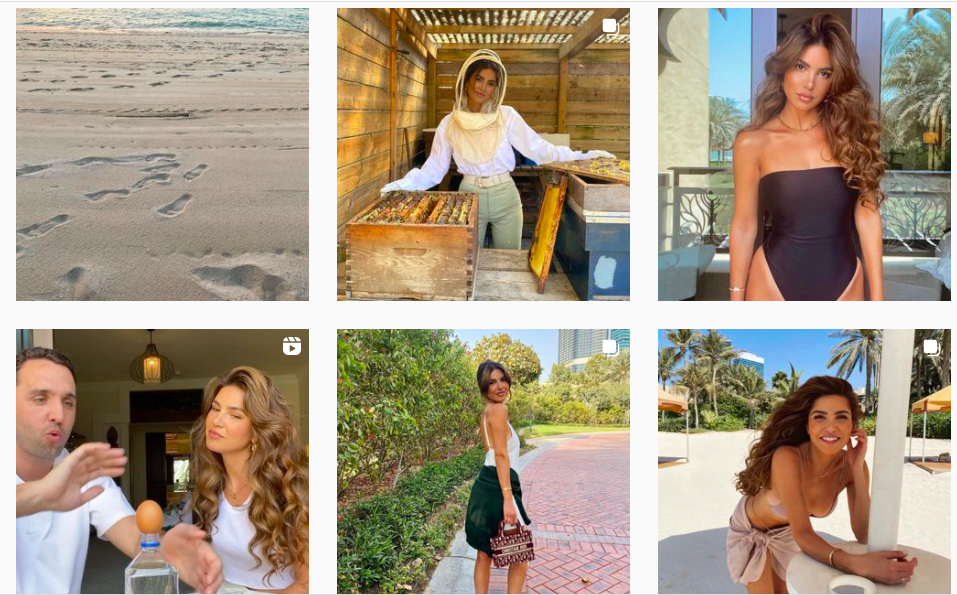Screen dimensions: 957x595
Task: Play the reel with egg on bottle
Action: pyautogui.click(x=162, y=461)
